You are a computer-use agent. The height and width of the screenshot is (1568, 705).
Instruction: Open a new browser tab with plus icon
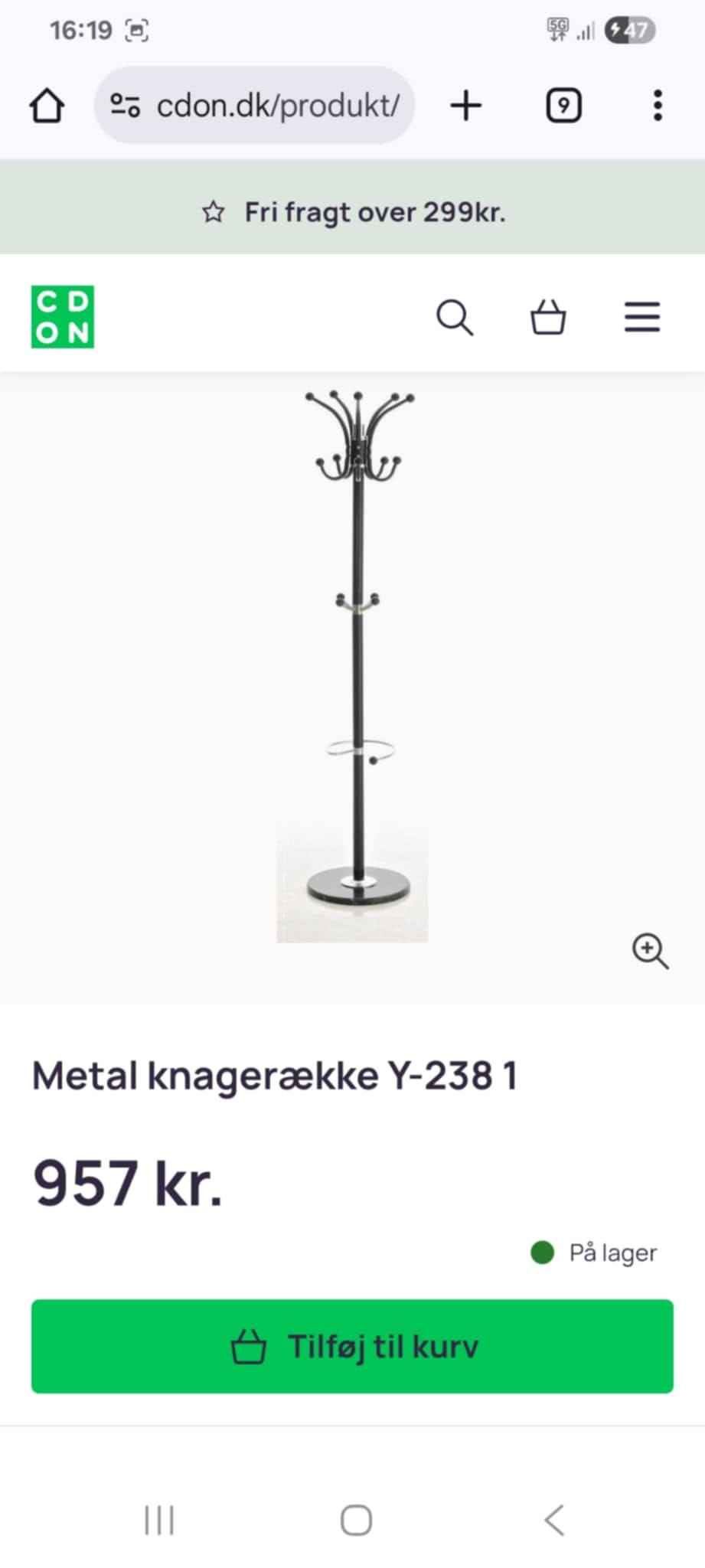[465, 105]
